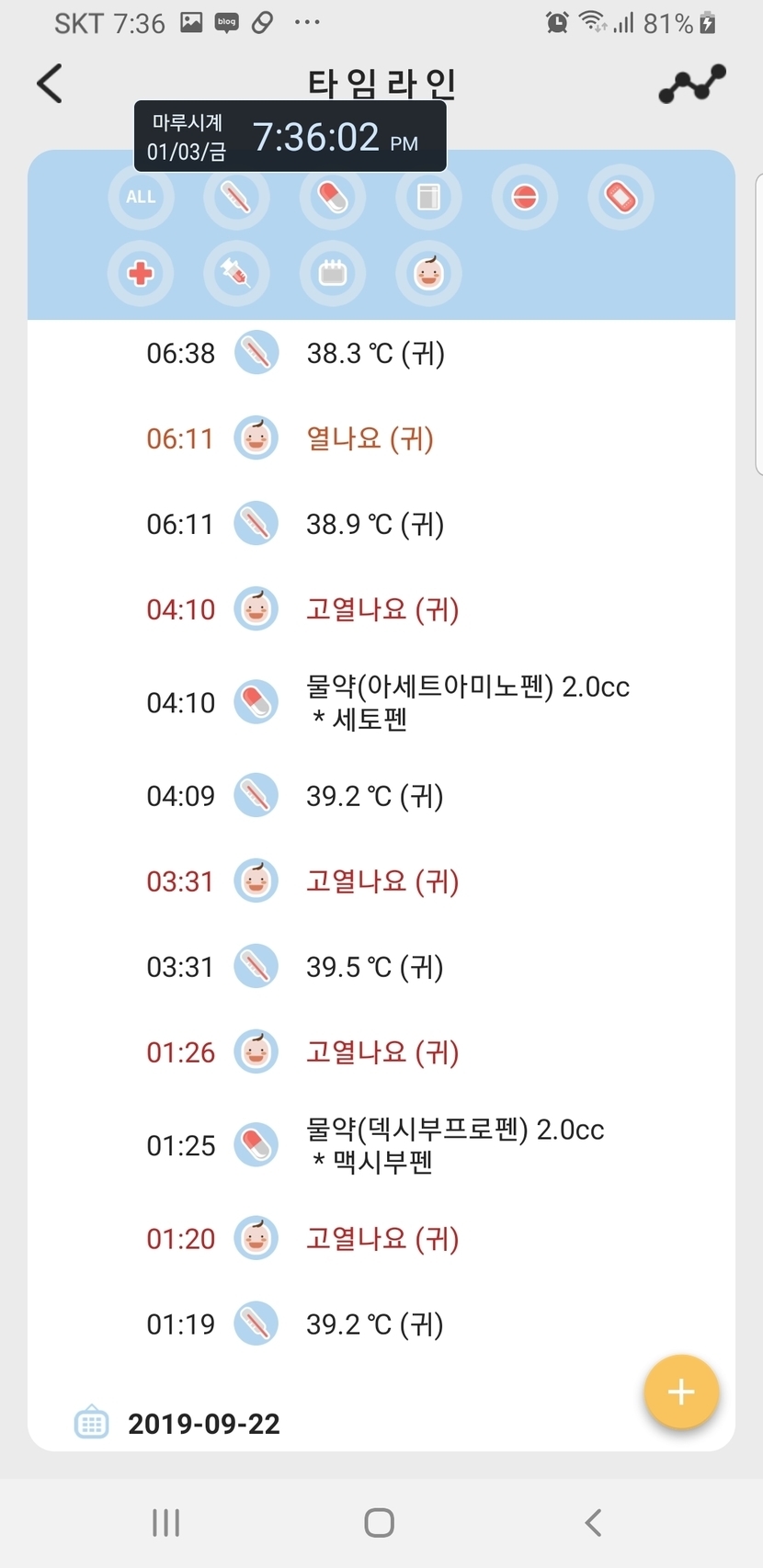763x1568 pixels.
Task: Filter timeline by the bandage patch icon
Action: (x=621, y=197)
